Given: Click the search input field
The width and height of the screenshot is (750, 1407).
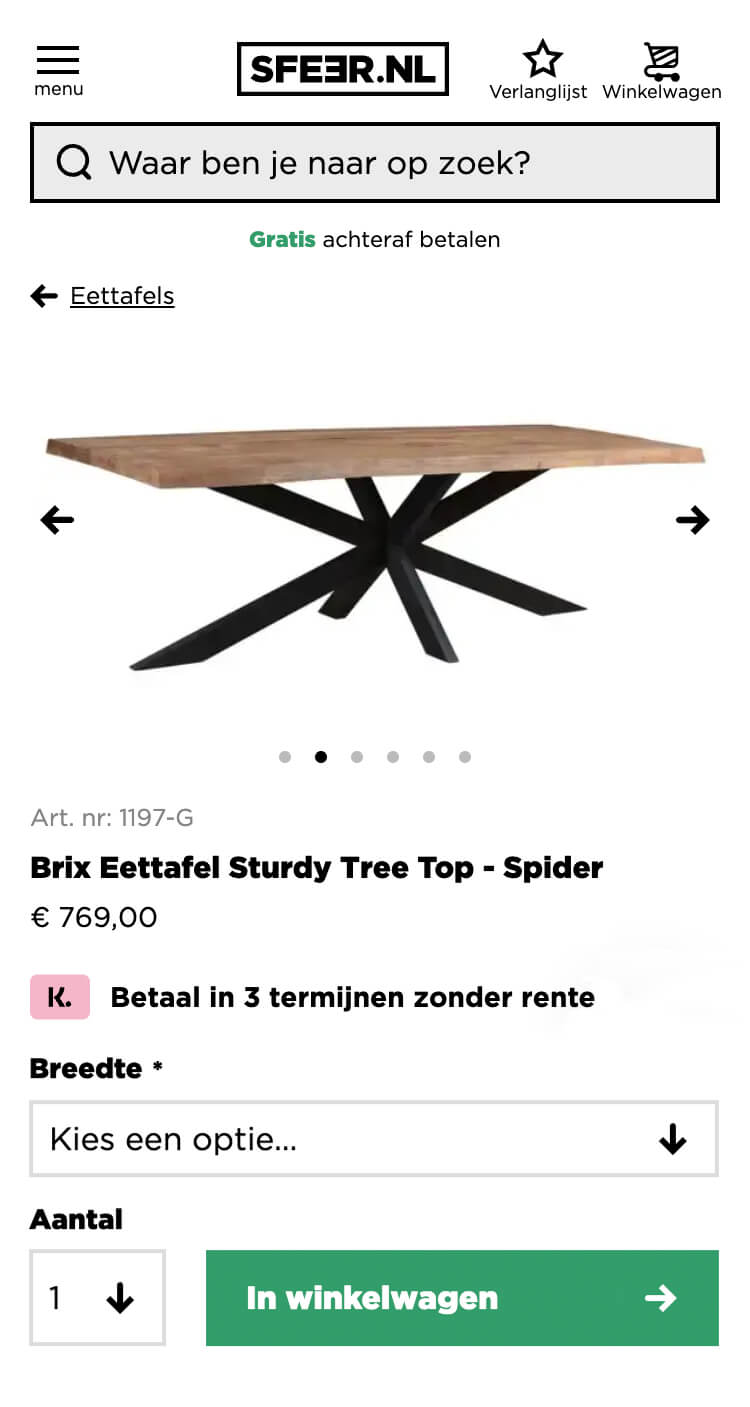Looking at the screenshot, I should (374, 162).
